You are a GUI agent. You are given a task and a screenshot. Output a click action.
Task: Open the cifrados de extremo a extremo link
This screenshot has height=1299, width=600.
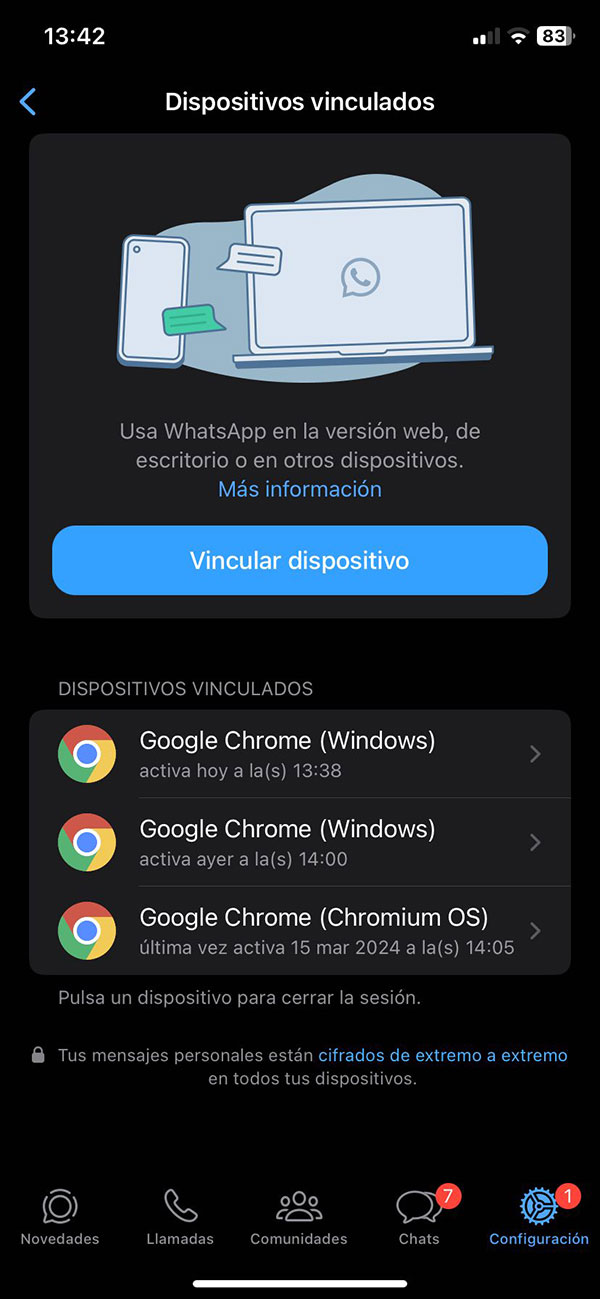442,1055
